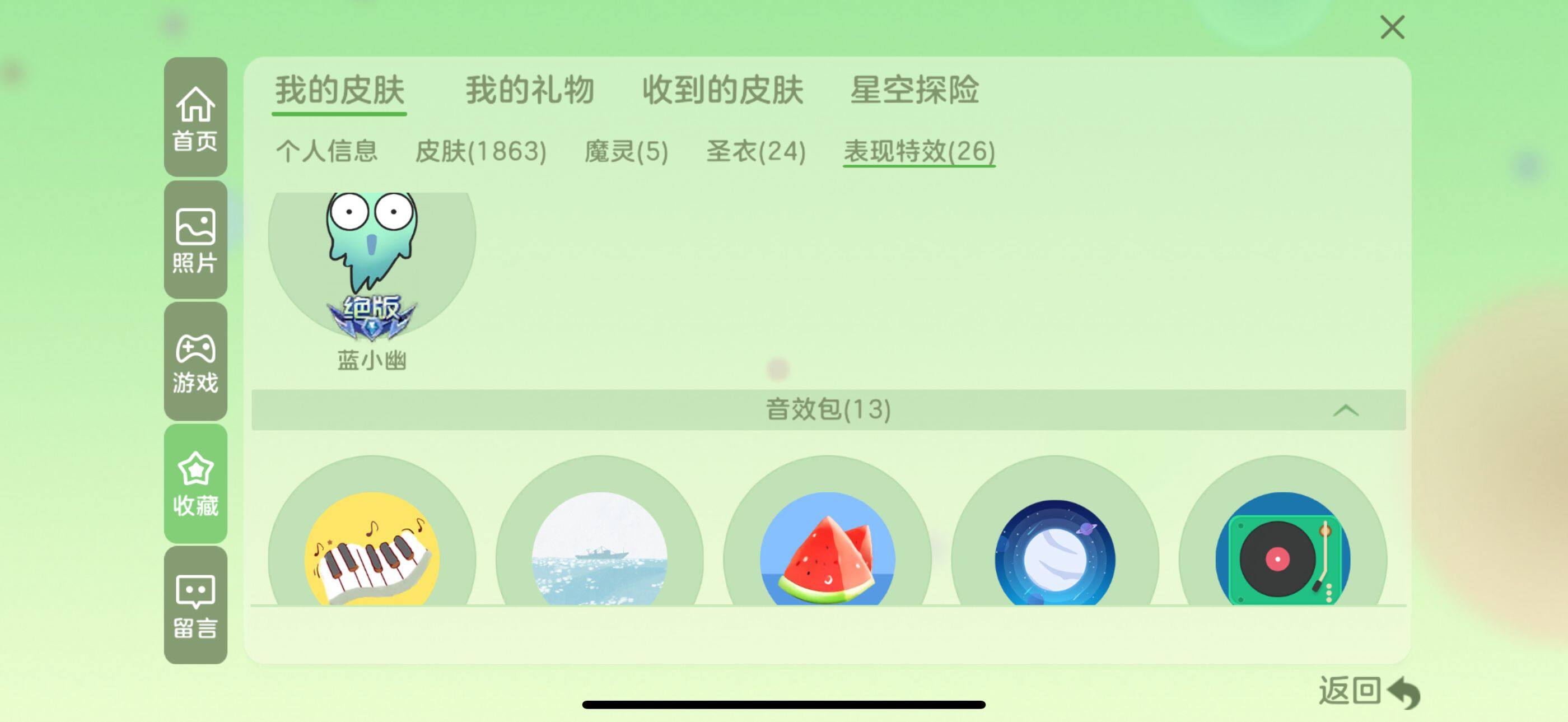
Task: Switch to the 我的皮肤 tab
Action: [339, 91]
